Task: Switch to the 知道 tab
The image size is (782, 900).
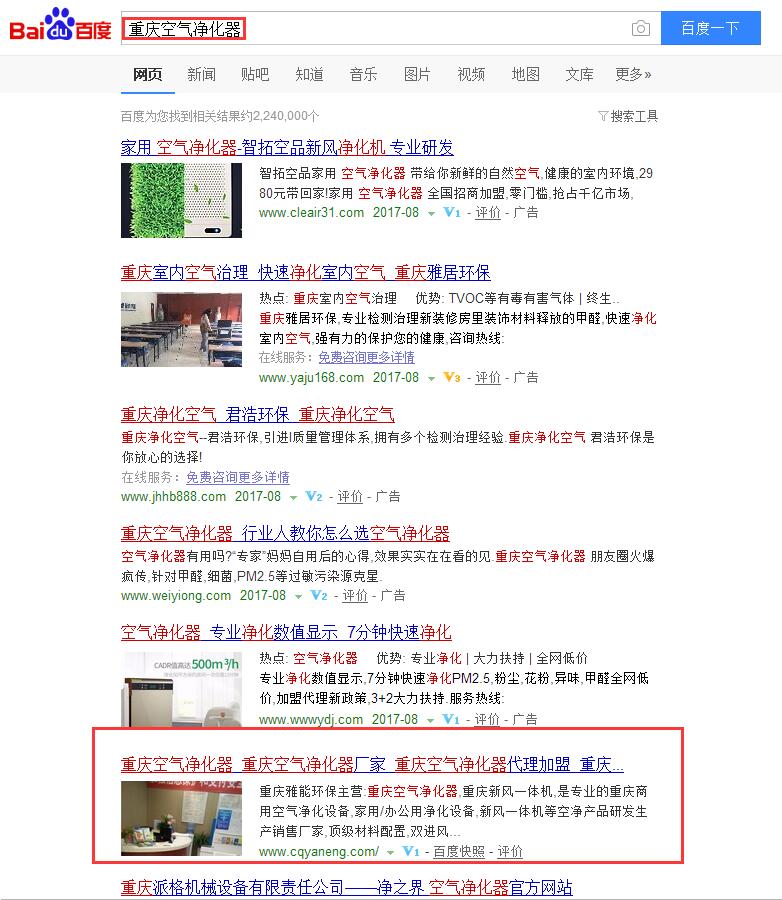Action: pos(309,74)
